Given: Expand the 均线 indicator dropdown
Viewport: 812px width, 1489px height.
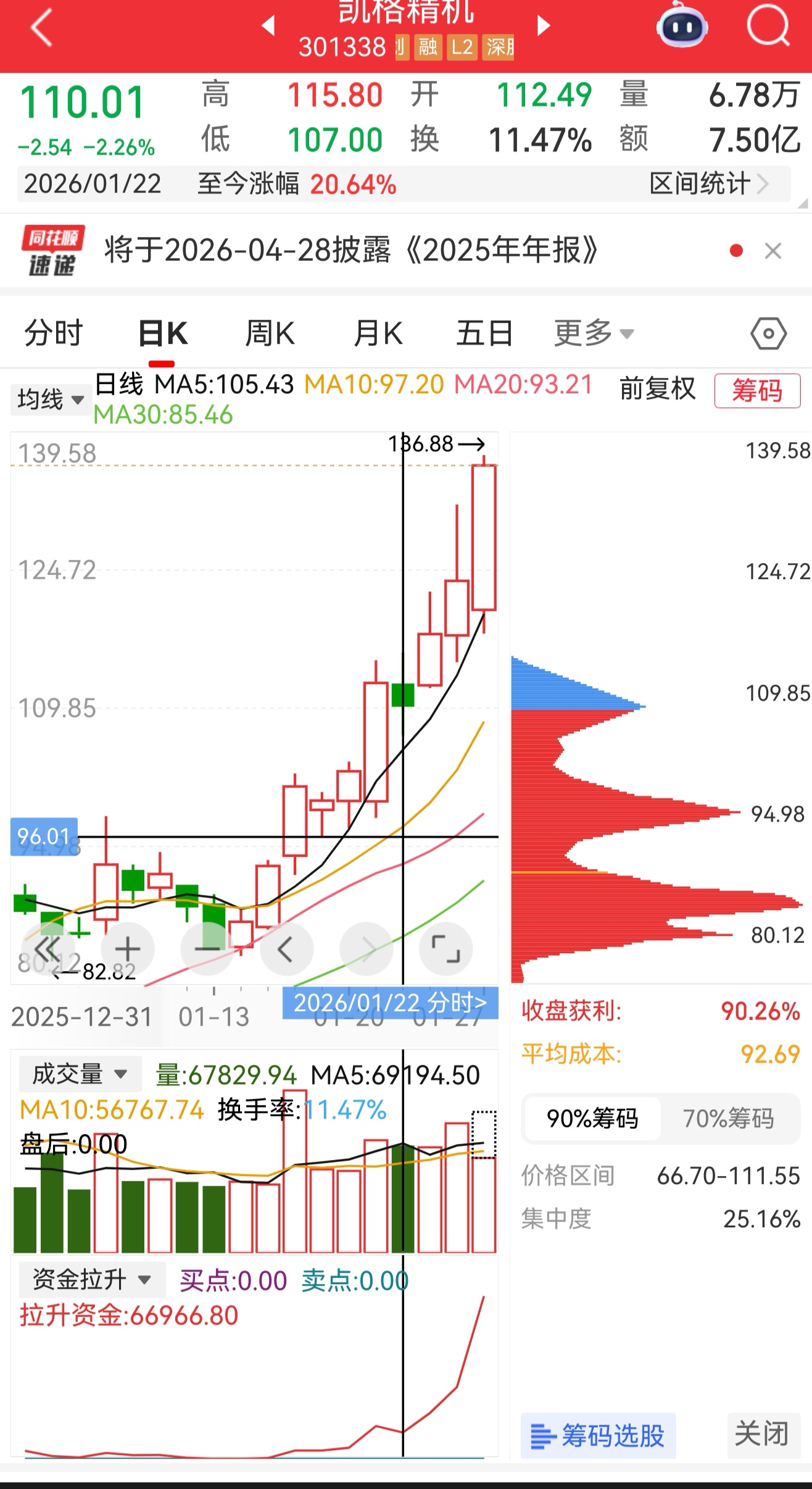Looking at the screenshot, I should 51,399.
